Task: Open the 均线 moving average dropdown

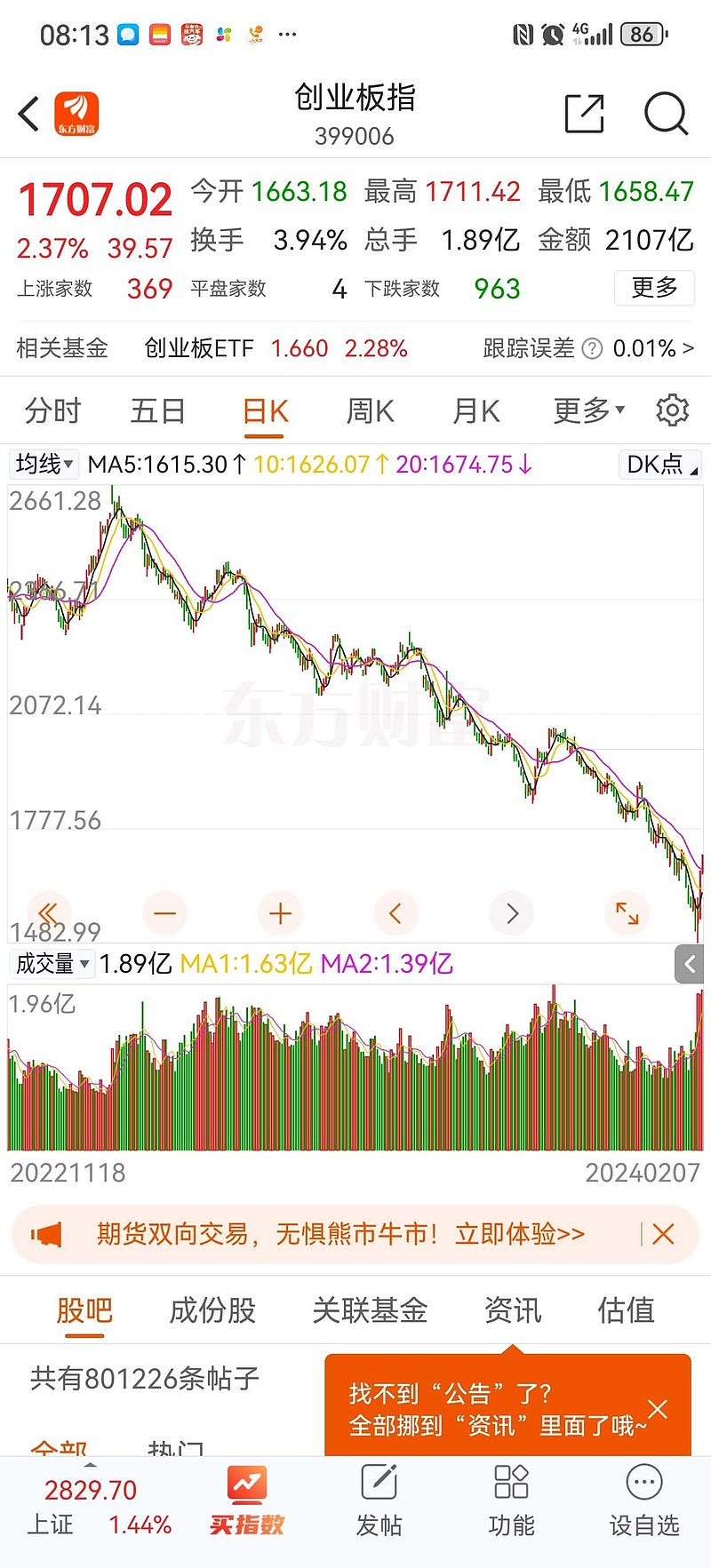Action: 44,464
